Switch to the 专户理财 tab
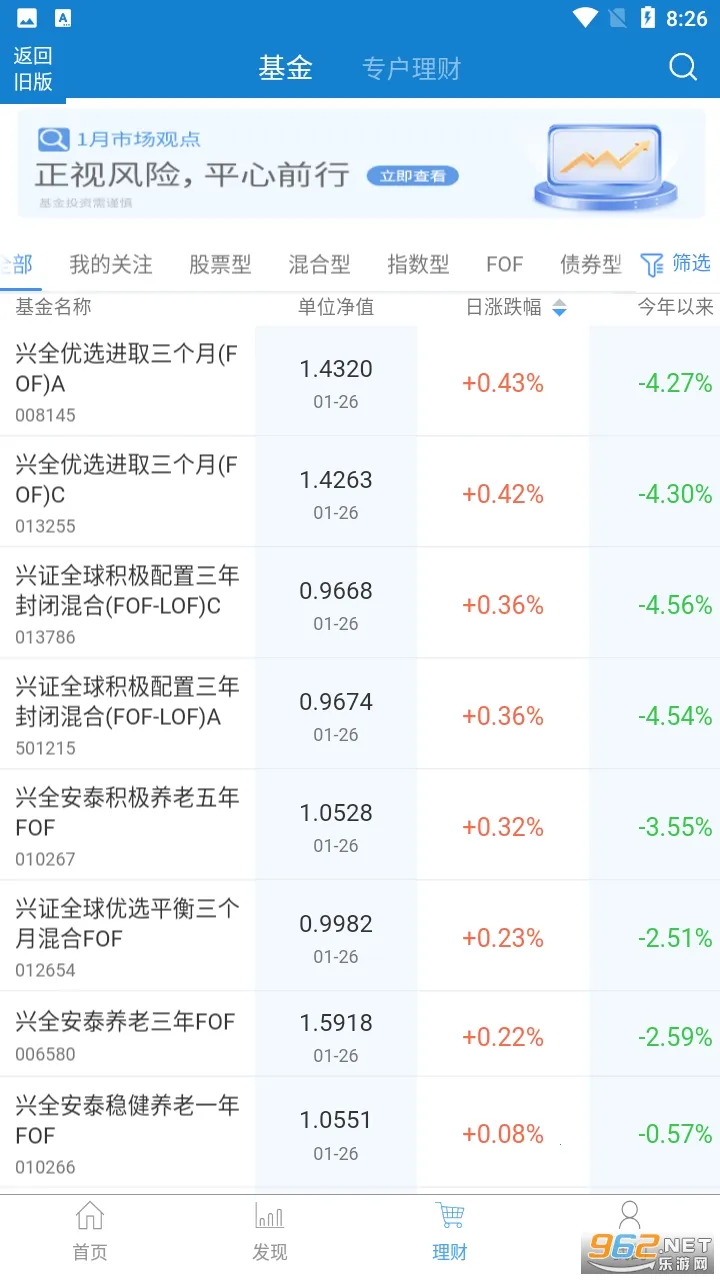Screen dimensions: 720x1280 point(411,68)
